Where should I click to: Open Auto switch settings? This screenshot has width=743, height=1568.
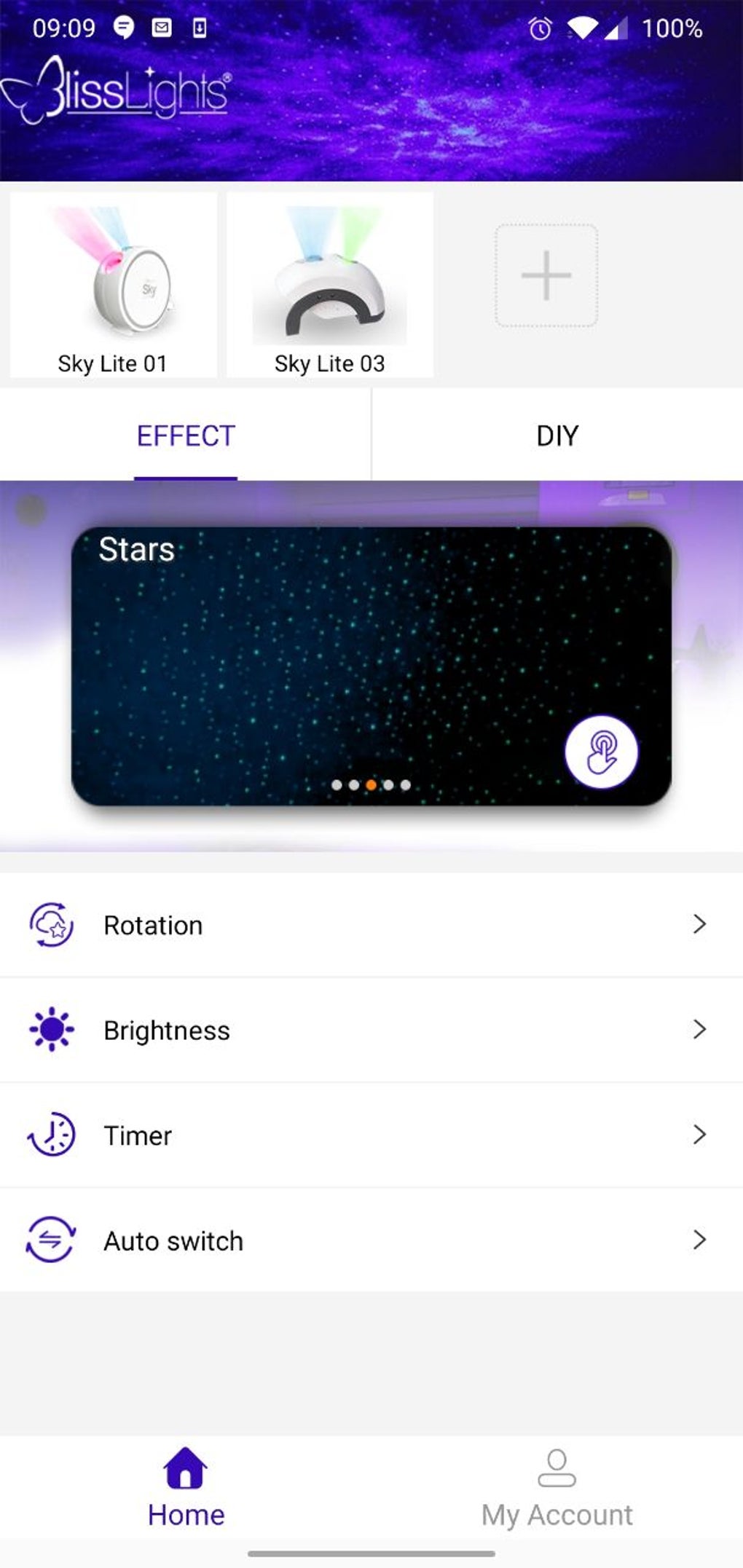tap(371, 1240)
